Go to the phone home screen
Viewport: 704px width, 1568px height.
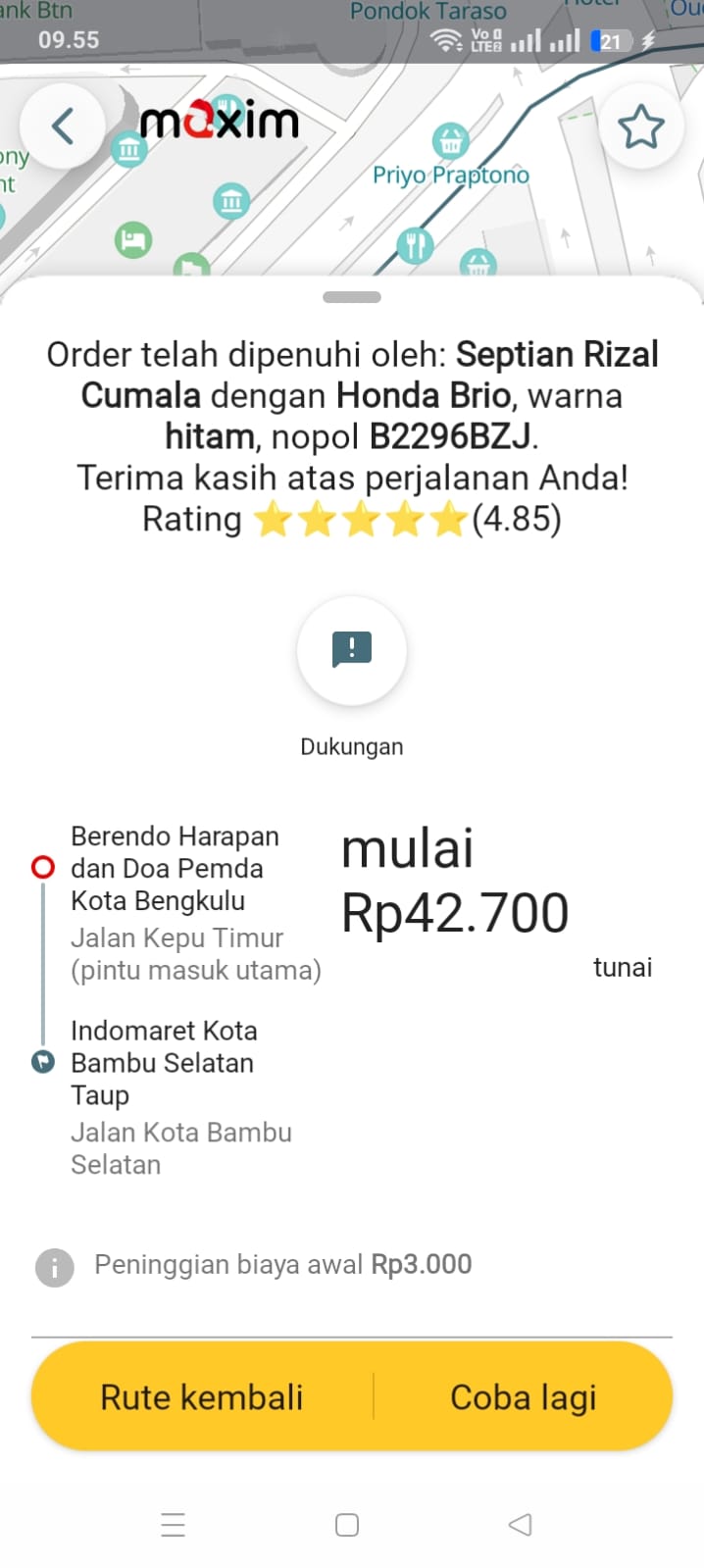347,1525
